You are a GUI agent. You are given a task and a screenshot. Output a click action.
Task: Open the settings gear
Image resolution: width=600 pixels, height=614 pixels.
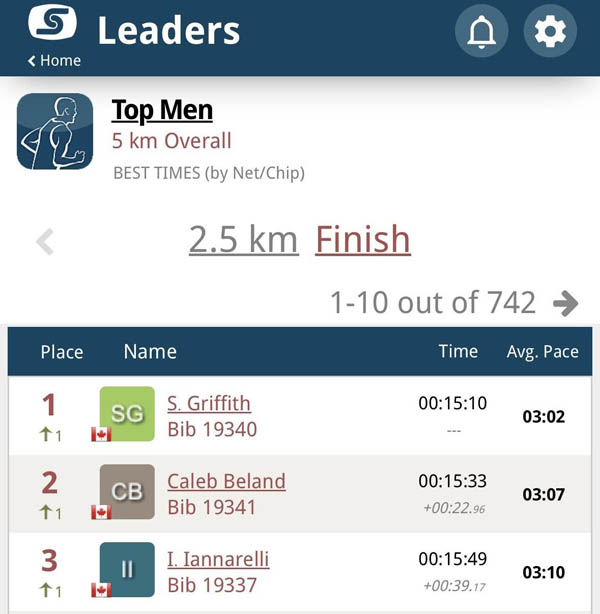click(x=550, y=31)
